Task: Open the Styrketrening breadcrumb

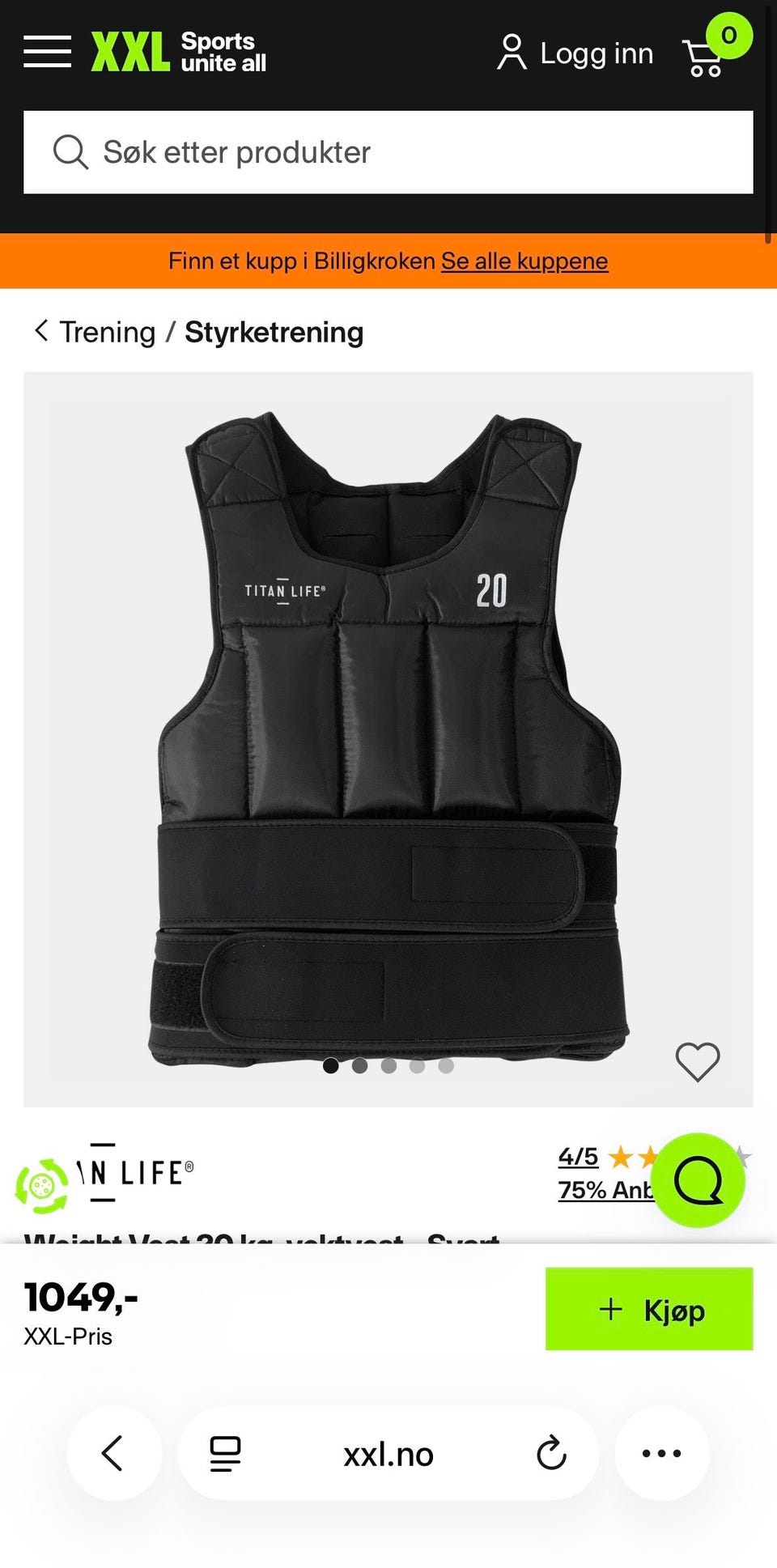Action: tap(274, 332)
